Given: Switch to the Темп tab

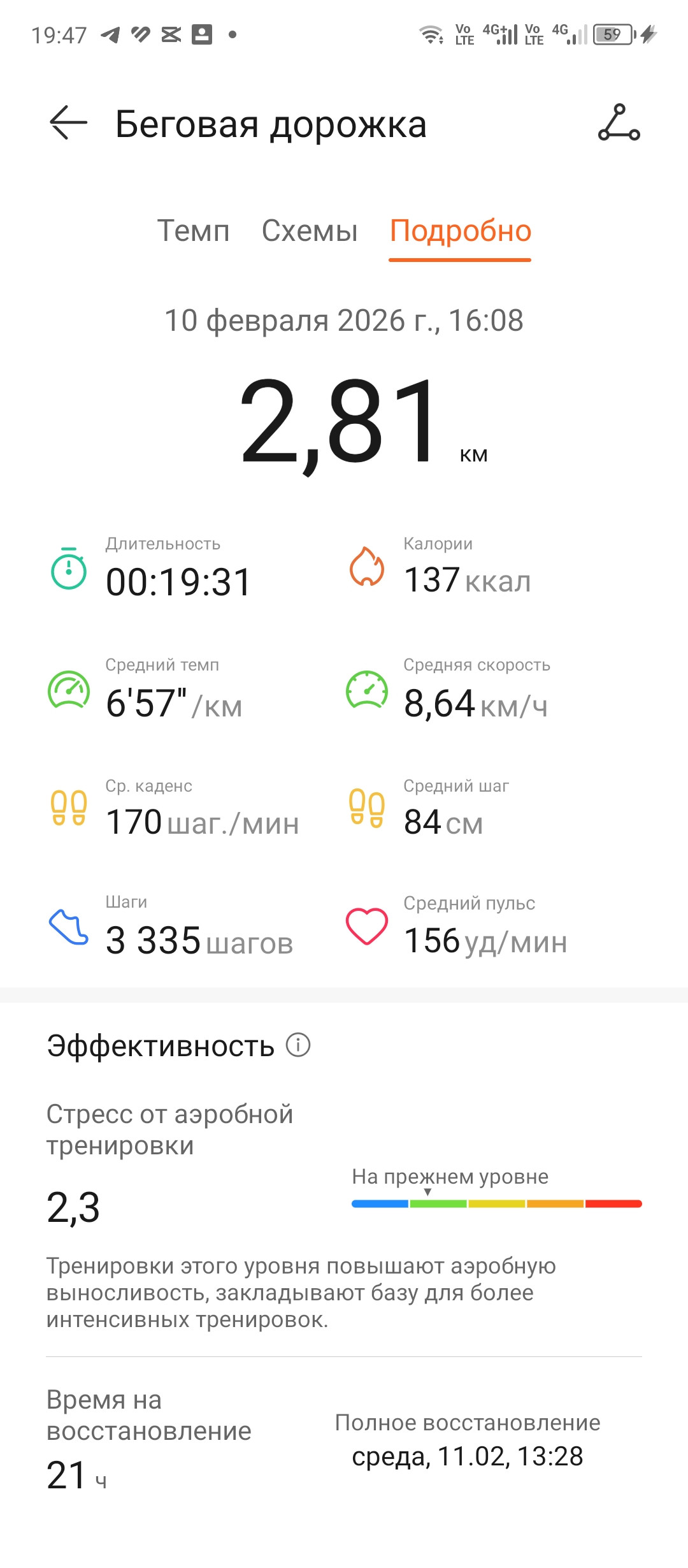Looking at the screenshot, I should pyautogui.click(x=193, y=231).
